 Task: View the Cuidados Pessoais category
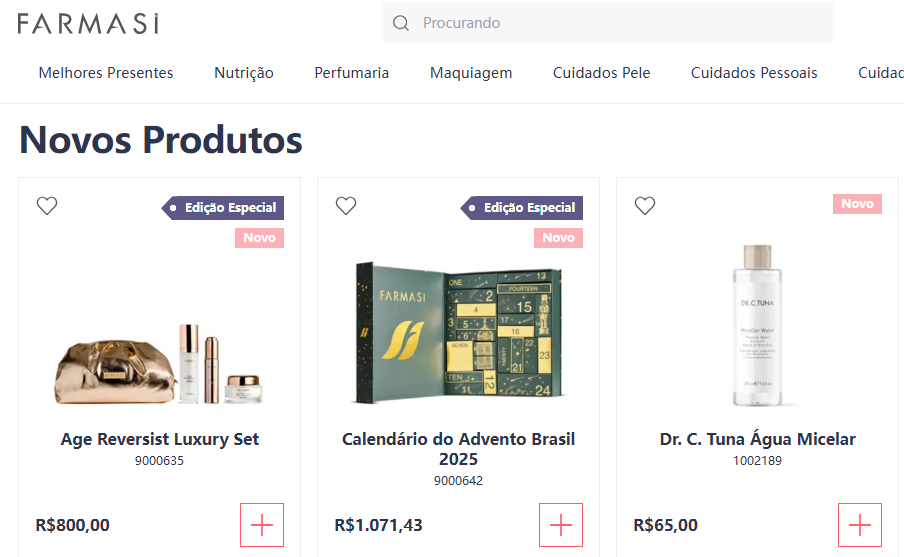754,73
